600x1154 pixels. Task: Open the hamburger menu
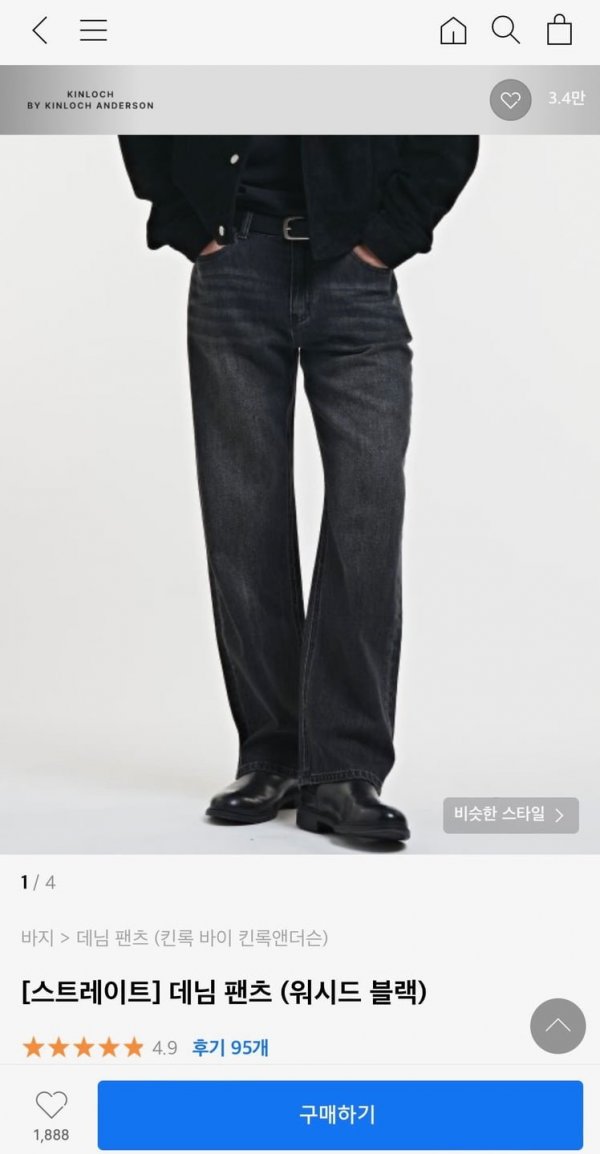pos(93,31)
